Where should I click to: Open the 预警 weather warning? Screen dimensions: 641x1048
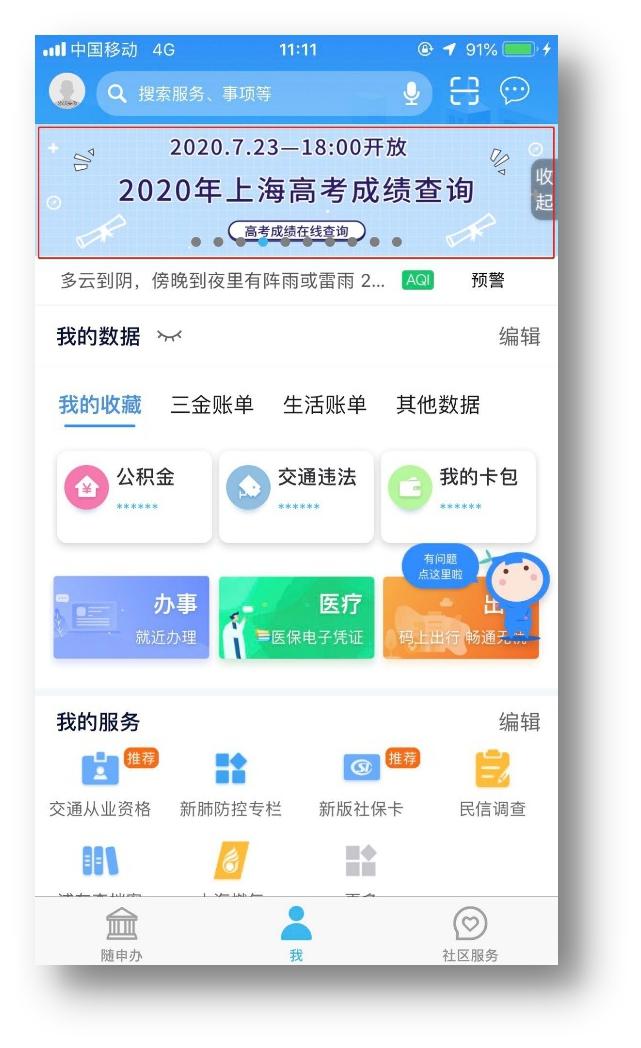pos(488,281)
